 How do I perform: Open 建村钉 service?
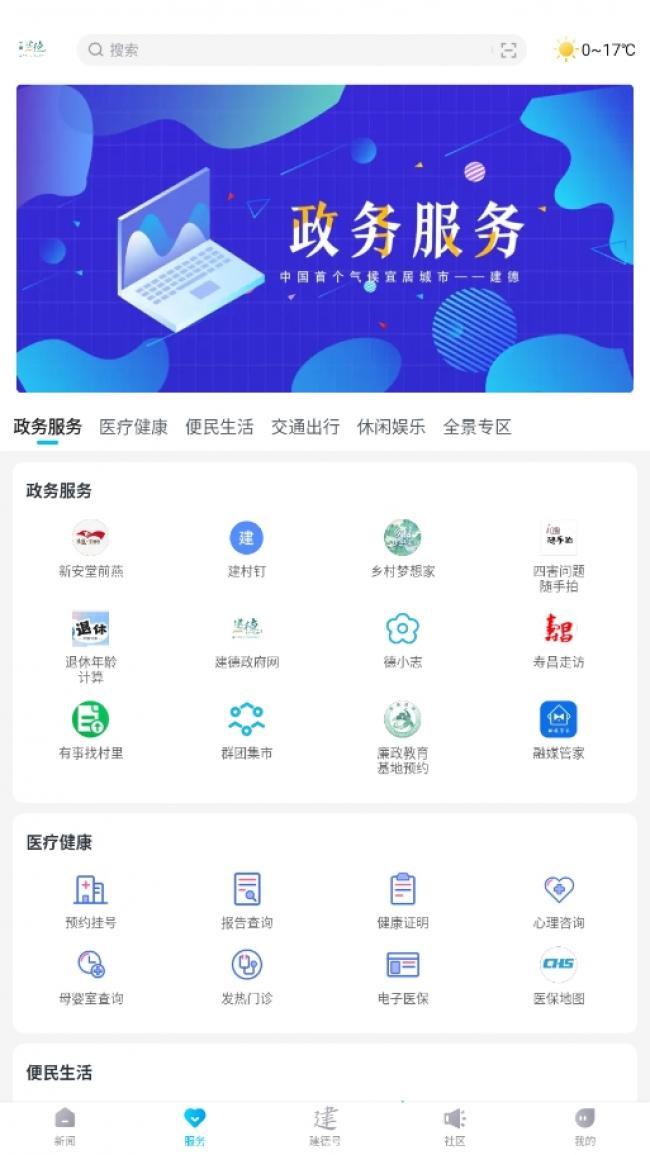click(x=246, y=548)
